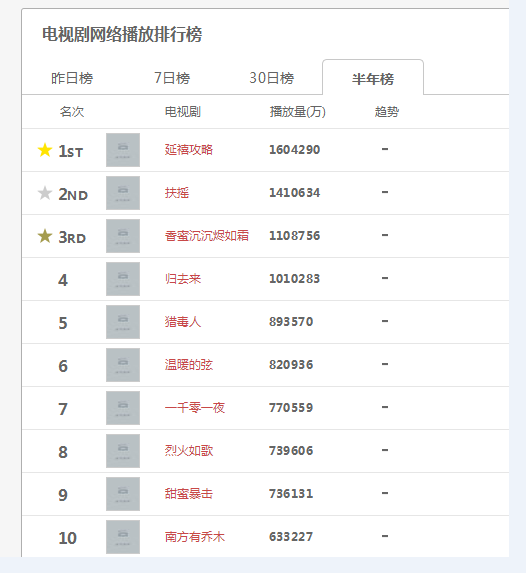Switch to the 7日榜 tab
The height and width of the screenshot is (573, 526).
click(172, 78)
